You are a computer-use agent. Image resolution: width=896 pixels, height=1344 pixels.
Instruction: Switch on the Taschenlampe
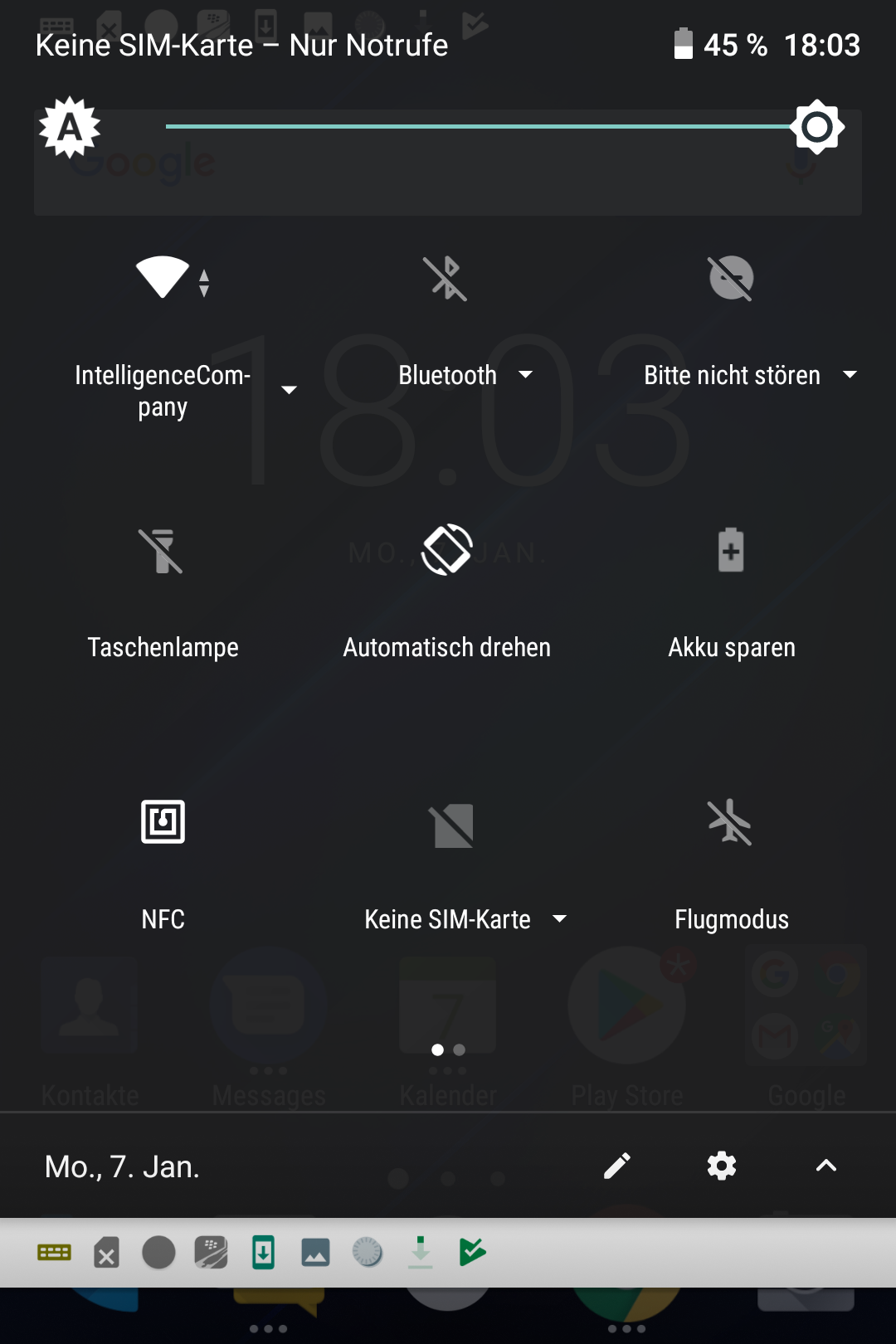pyautogui.click(x=163, y=550)
